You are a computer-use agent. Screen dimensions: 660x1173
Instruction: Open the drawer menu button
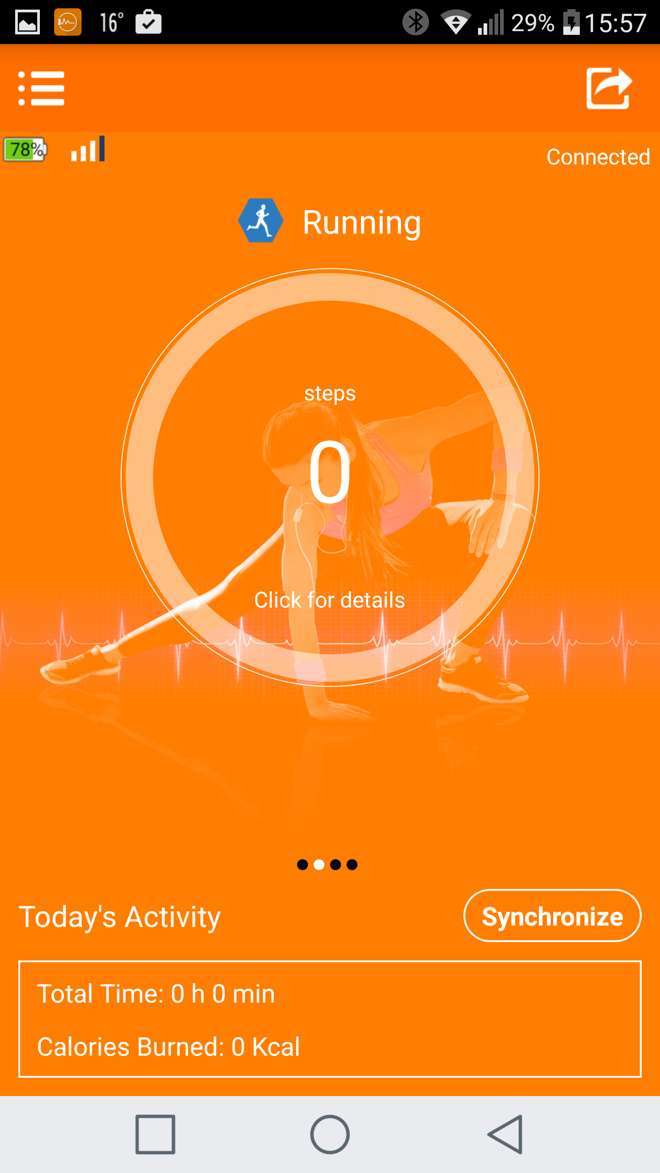[x=41, y=89]
